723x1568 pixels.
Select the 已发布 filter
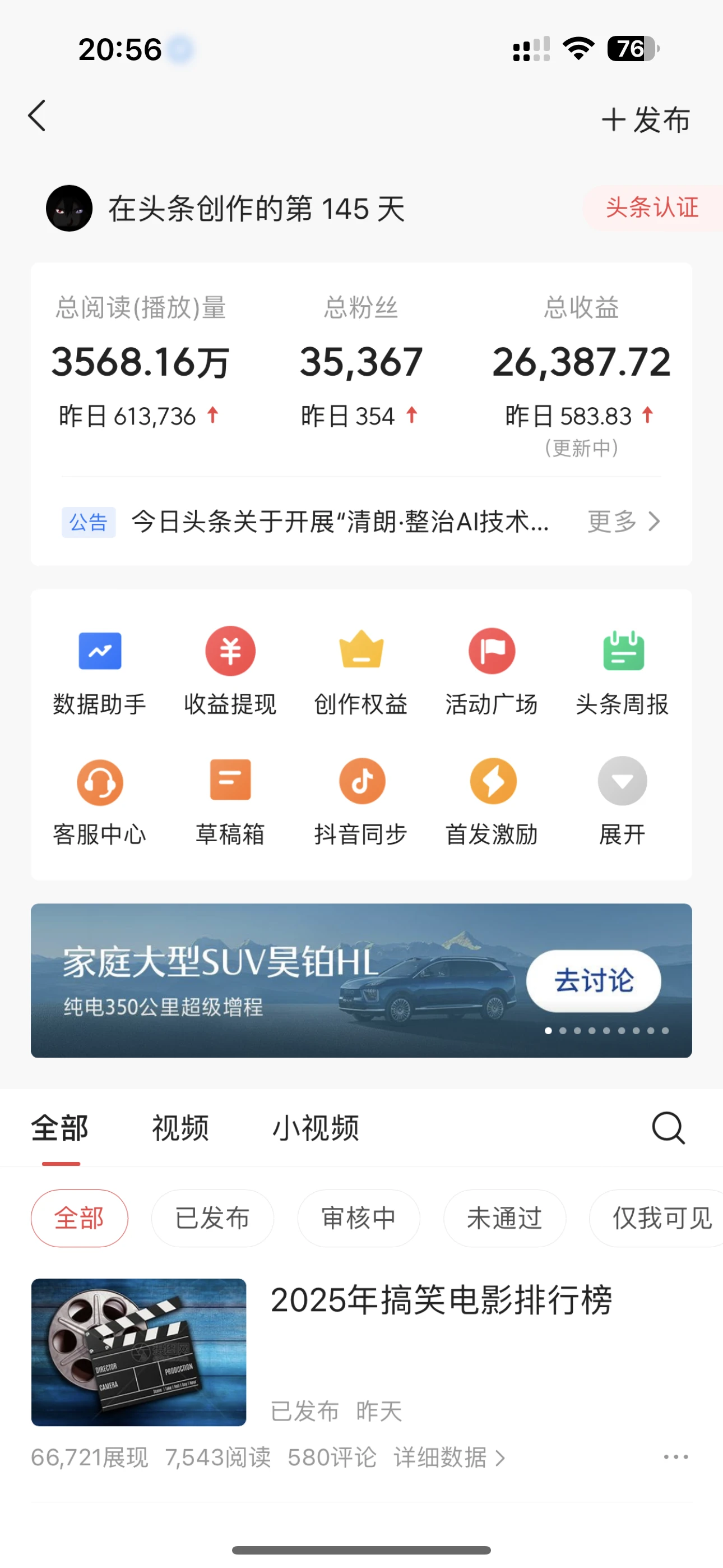212,1218
